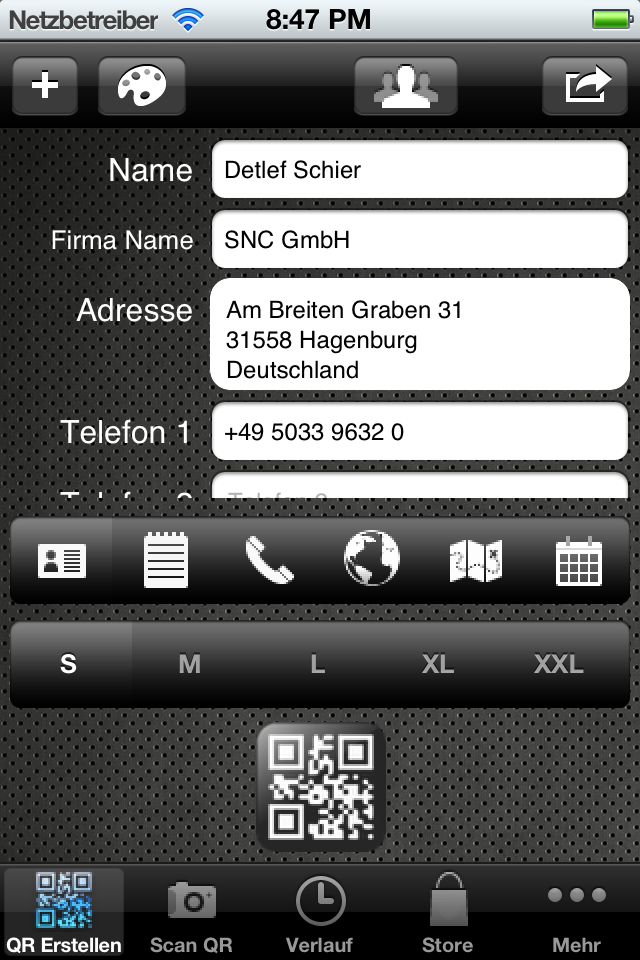Viewport: 640px width, 960px height.
Task: Choose size XL
Action: [x=438, y=664]
